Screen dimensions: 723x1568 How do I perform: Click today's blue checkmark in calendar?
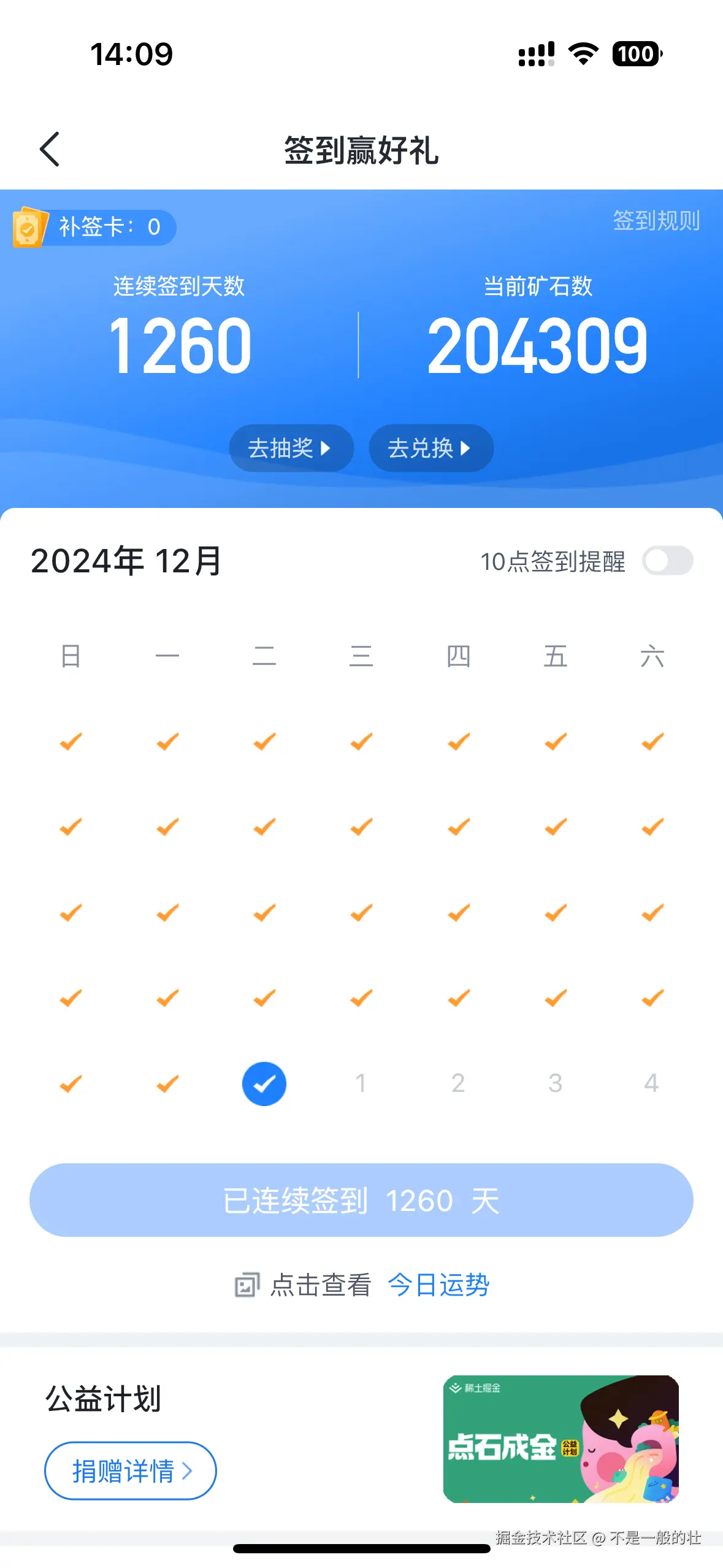pyautogui.click(x=264, y=1083)
